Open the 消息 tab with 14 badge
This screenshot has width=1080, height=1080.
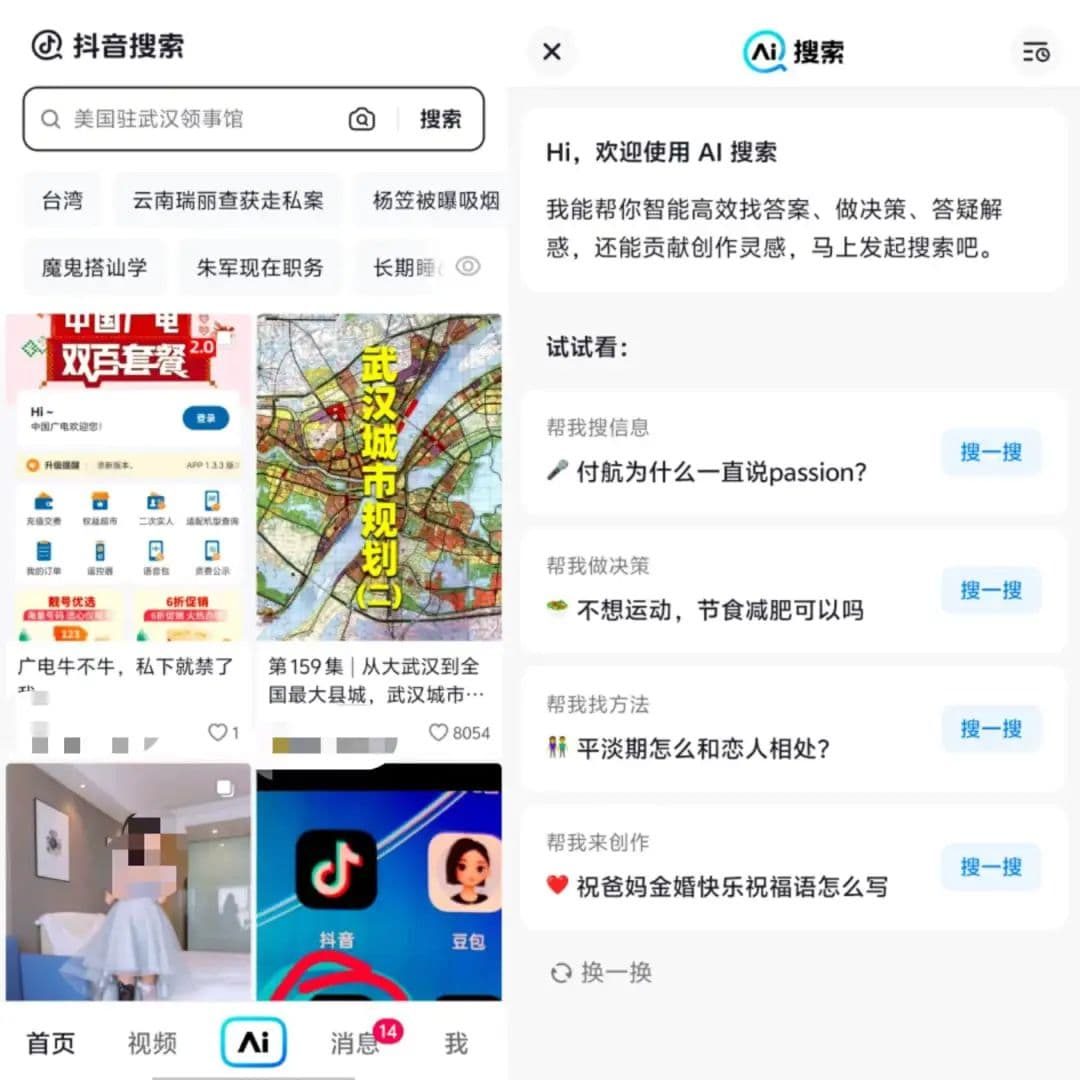click(354, 1043)
